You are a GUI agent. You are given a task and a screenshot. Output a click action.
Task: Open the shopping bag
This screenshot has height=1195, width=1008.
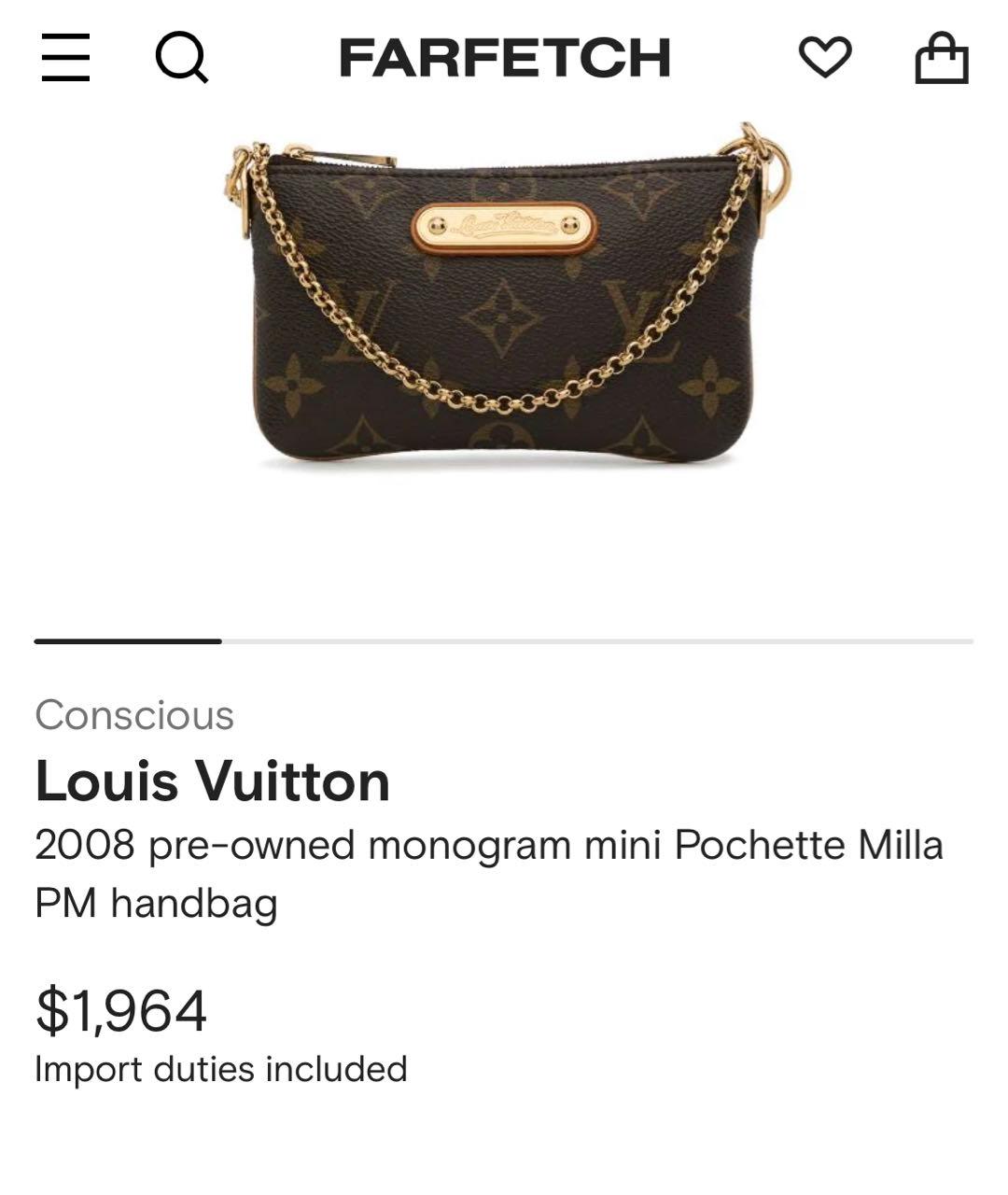click(x=941, y=58)
